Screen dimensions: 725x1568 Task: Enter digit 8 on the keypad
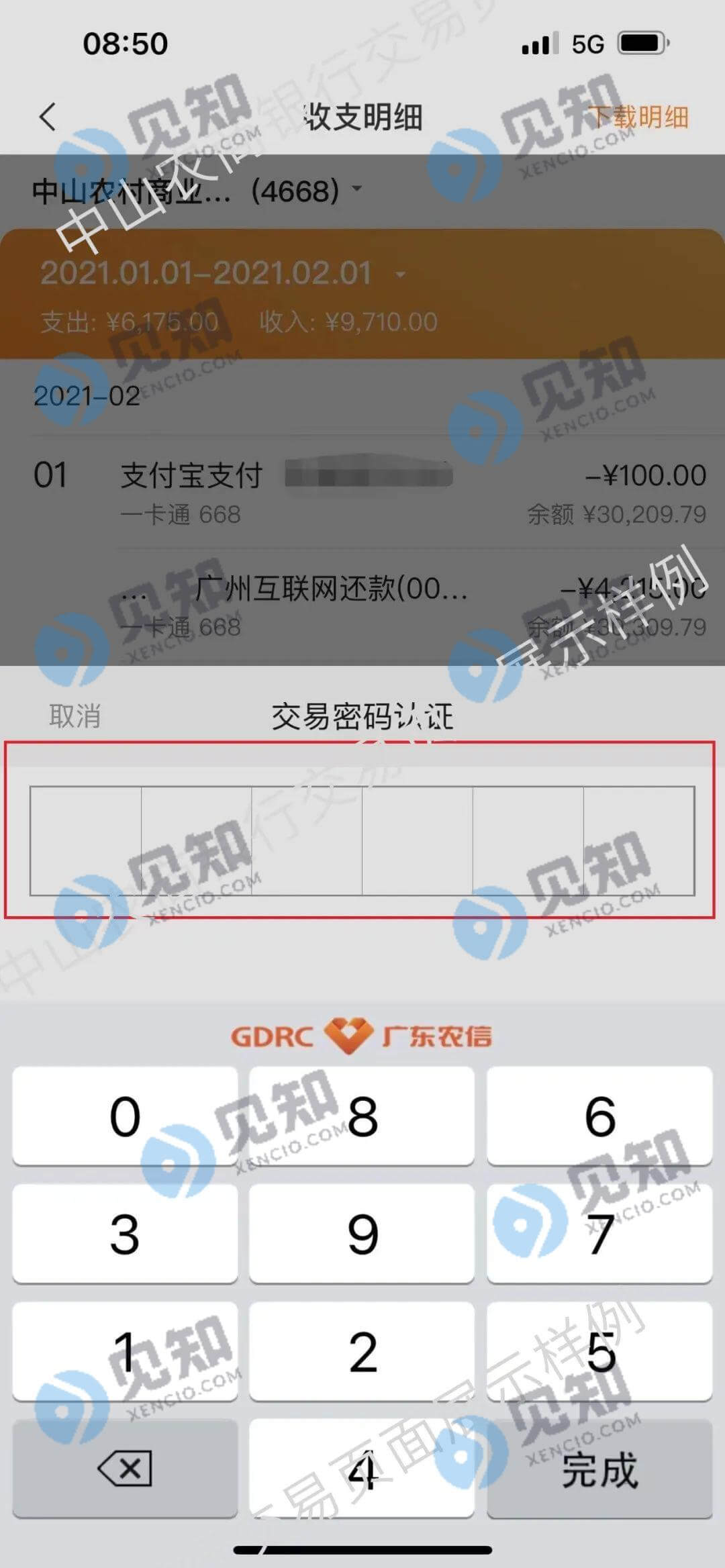(362, 1116)
